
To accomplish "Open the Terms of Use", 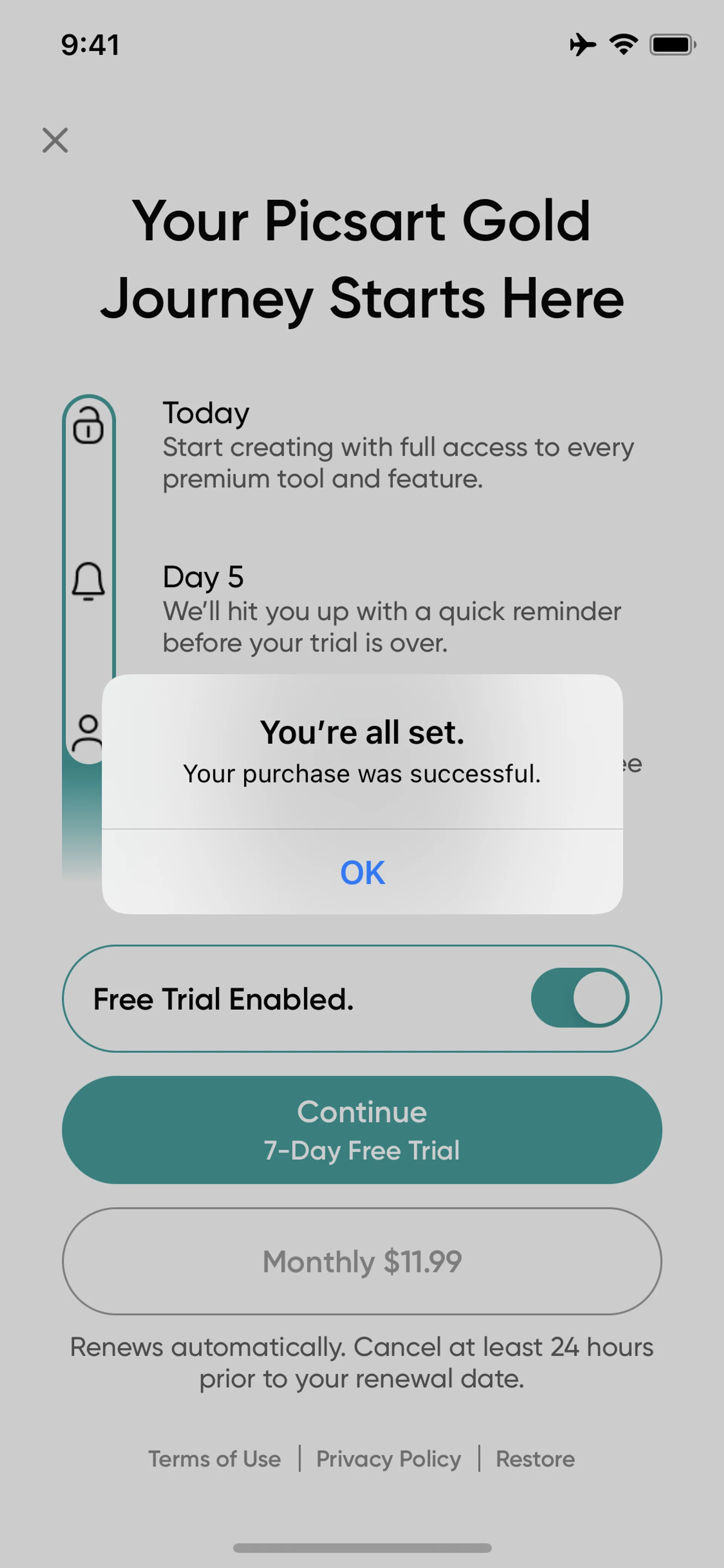I will point(215,1459).
